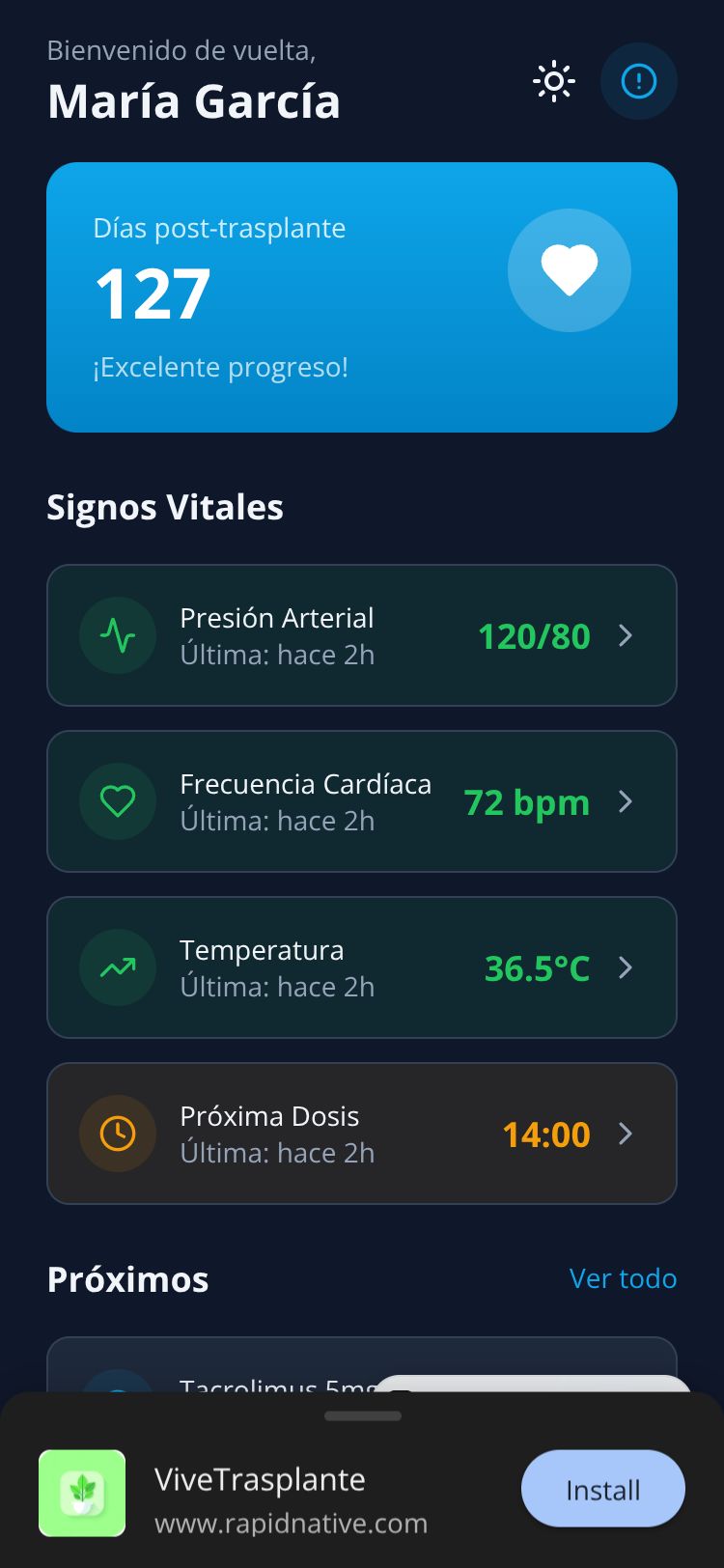724x1568 pixels.
Task: Open the Días post-trasplante card
Action: coord(362,297)
